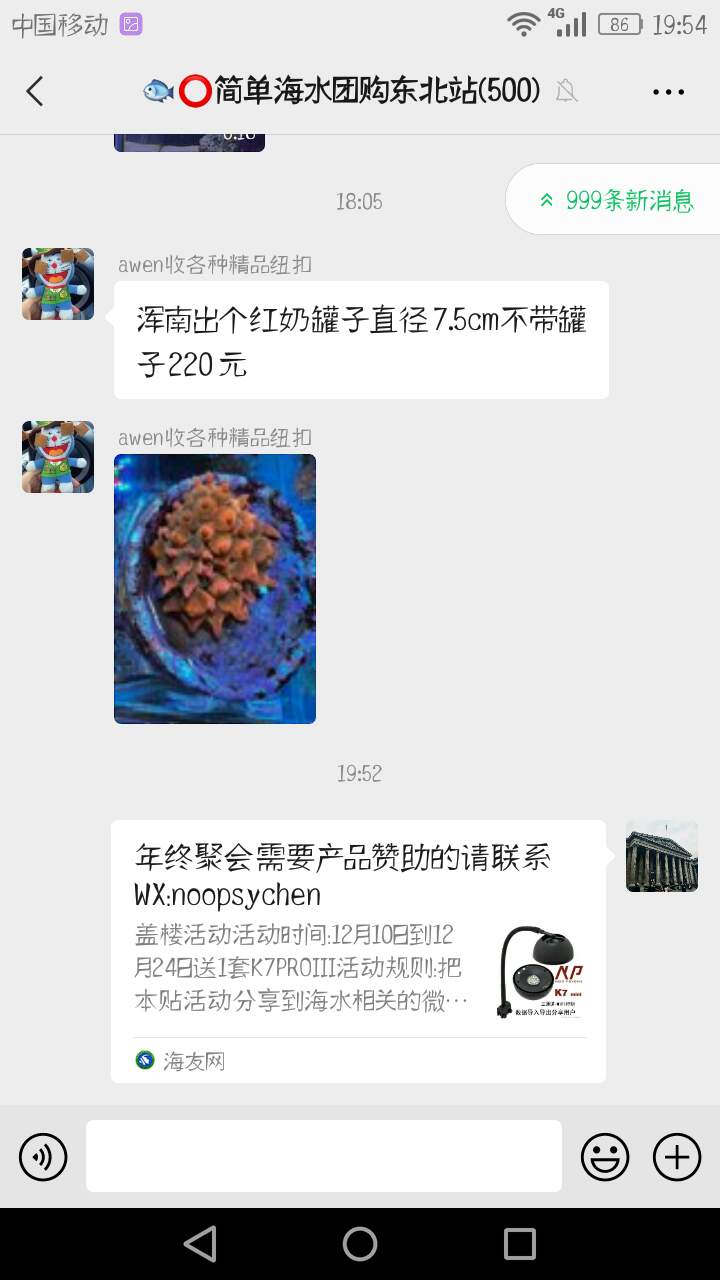The height and width of the screenshot is (1280, 720).
Task: Switch to voice message input
Action: tap(43, 1158)
